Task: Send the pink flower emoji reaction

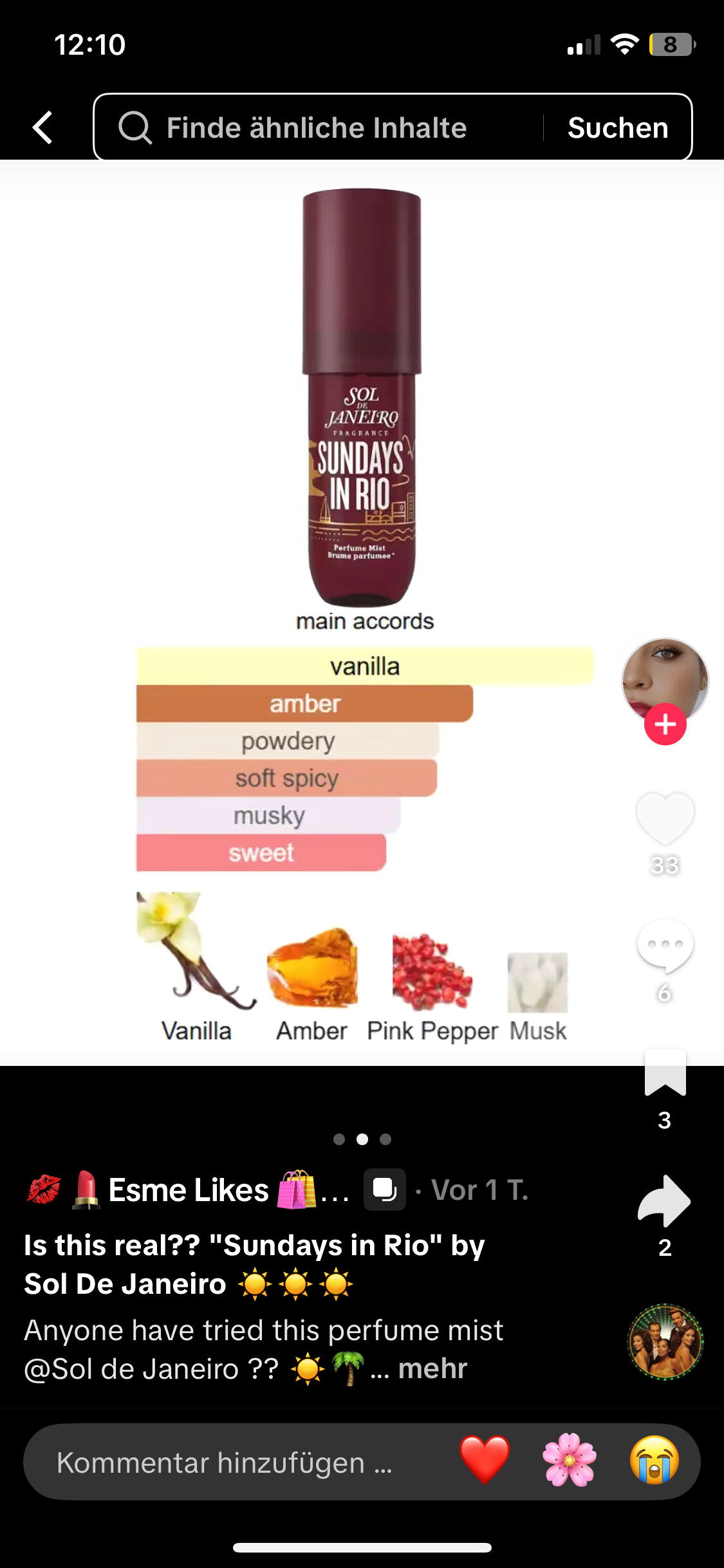Action: pos(569,1461)
